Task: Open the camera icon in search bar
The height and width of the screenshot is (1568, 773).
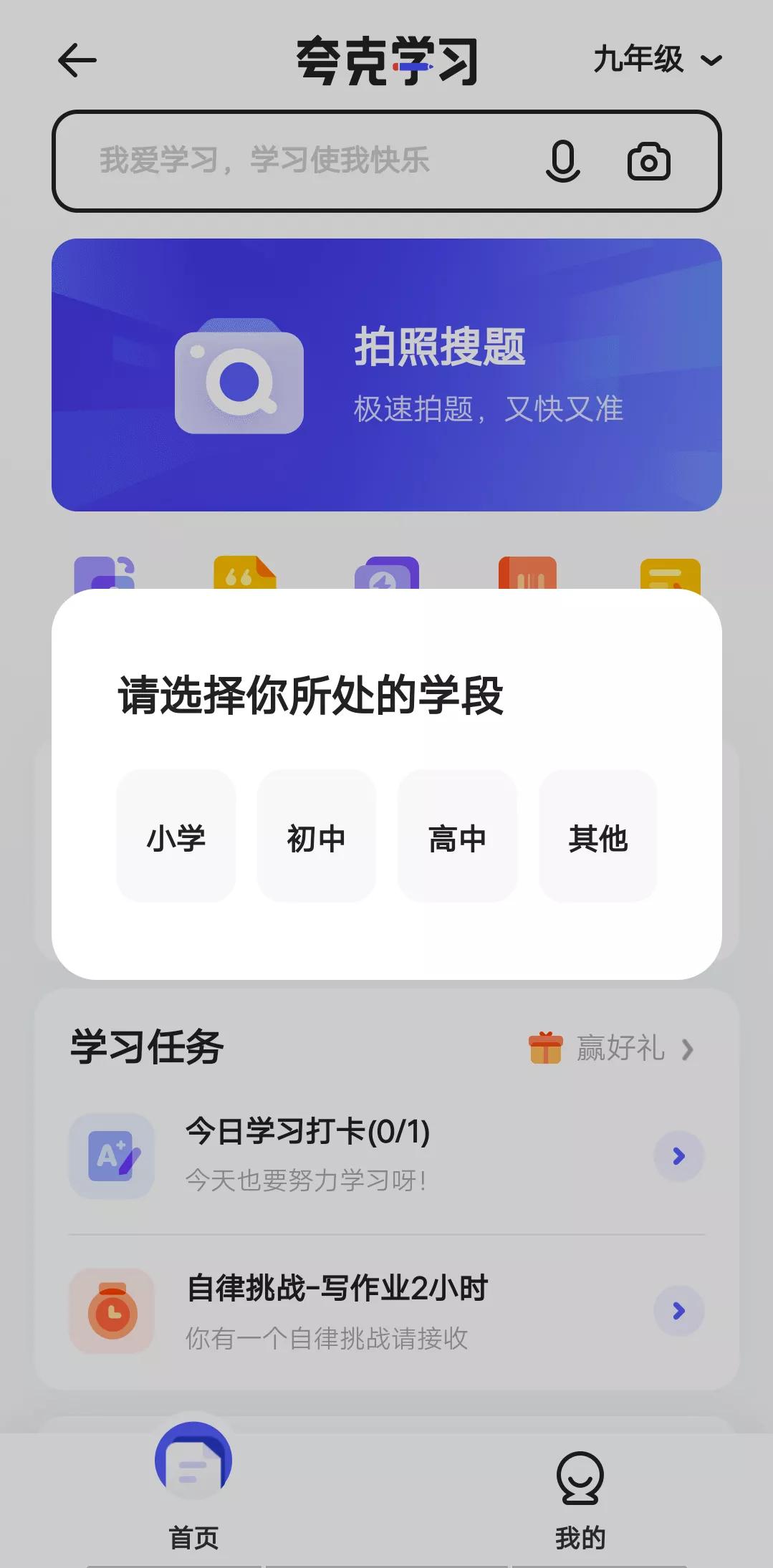Action: pos(649,161)
